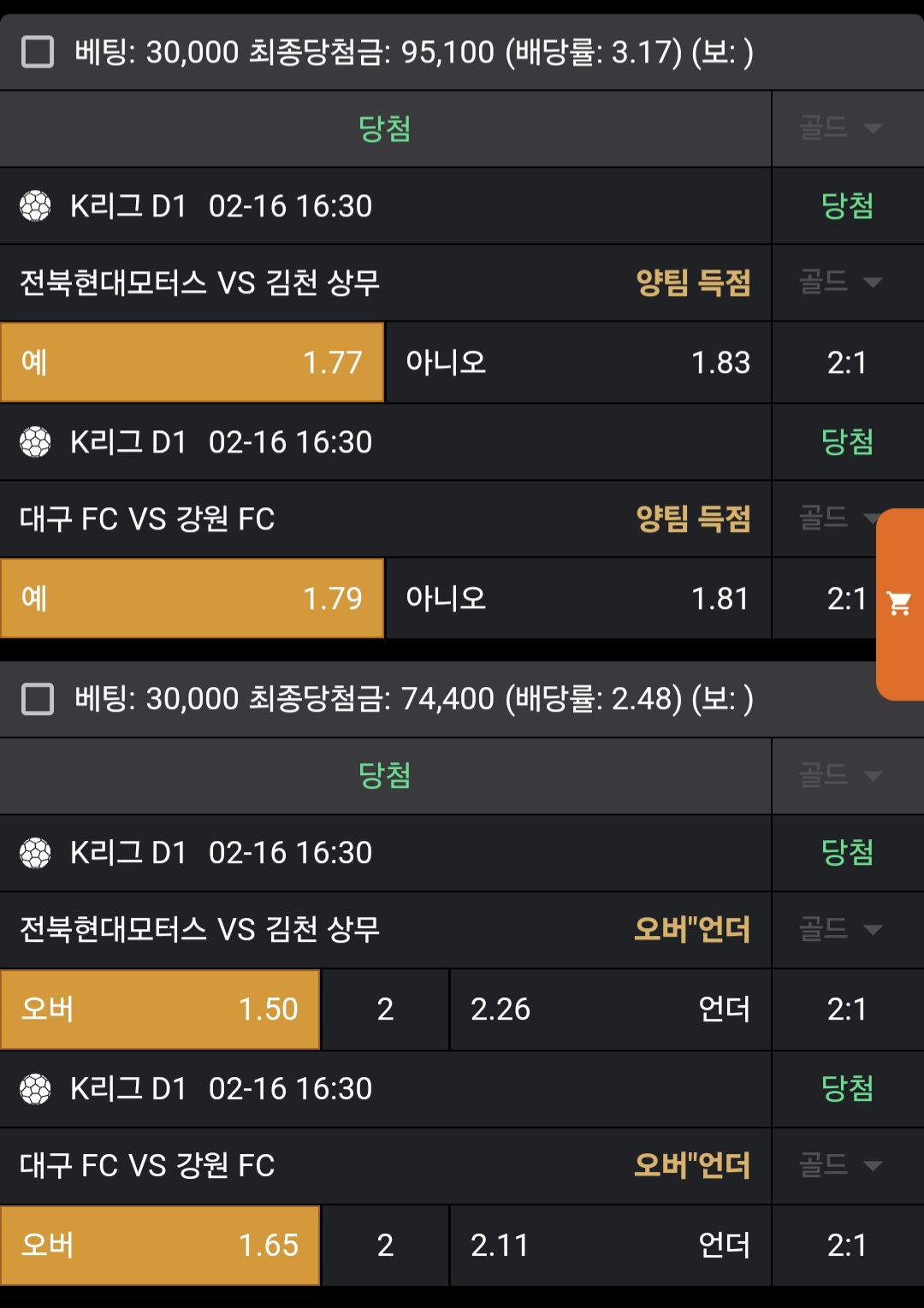This screenshot has width=924, height=1308.
Task: Select the 오버 1.65 odds option
Action: pyautogui.click(x=160, y=1246)
